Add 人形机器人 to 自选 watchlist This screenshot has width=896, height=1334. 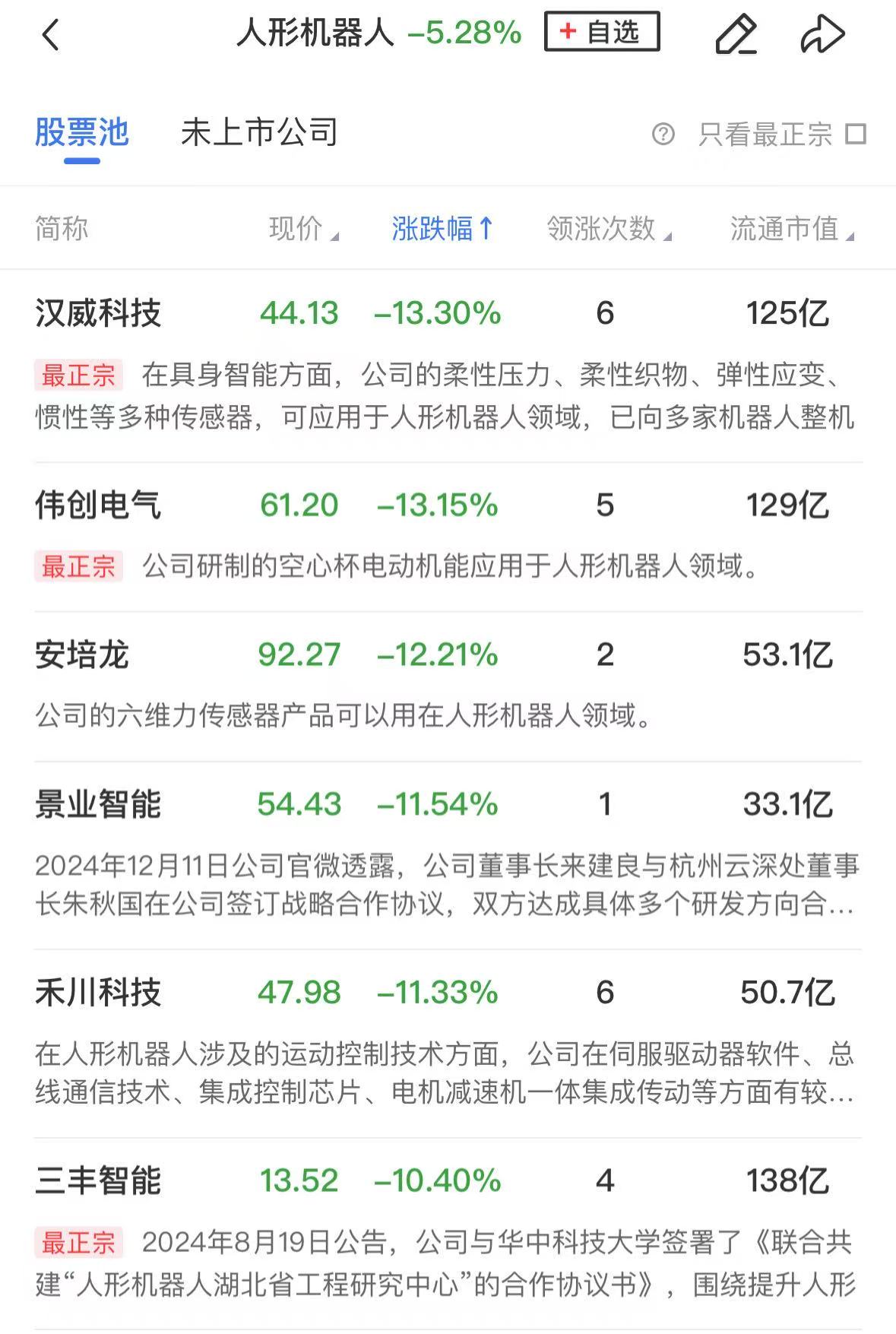pos(601,32)
